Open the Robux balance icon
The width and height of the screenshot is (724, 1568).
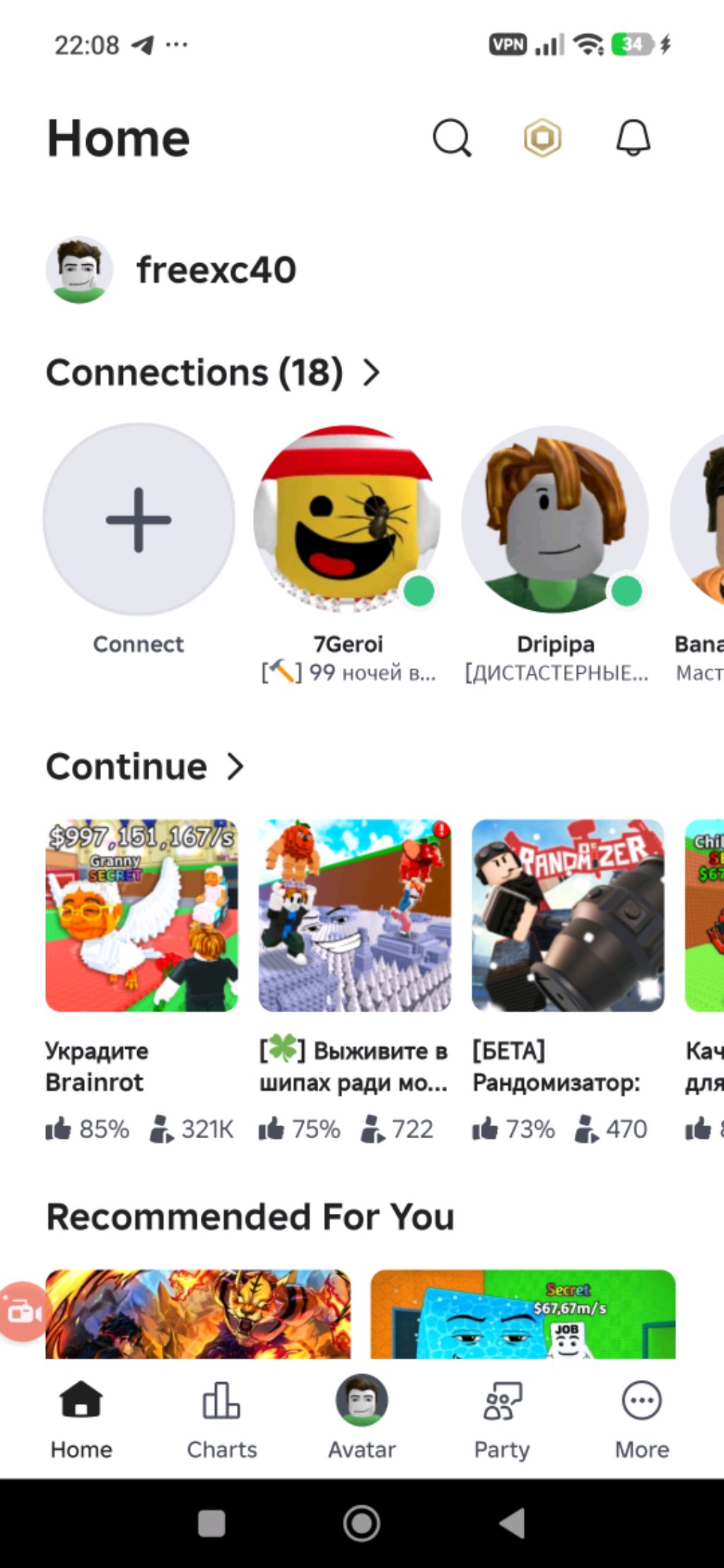pyautogui.click(x=542, y=138)
